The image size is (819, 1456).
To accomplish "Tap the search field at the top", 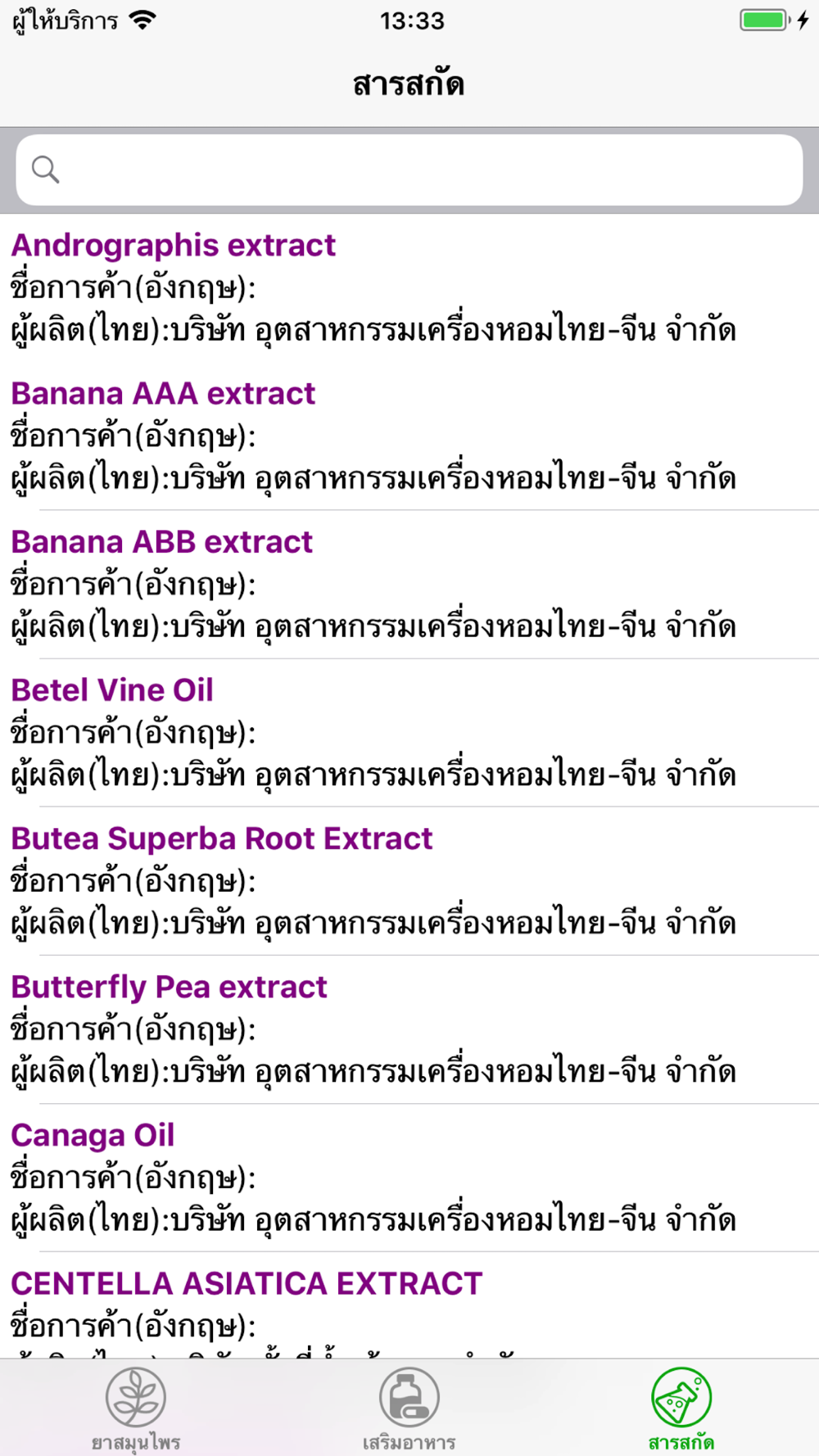I will tap(409, 170).
